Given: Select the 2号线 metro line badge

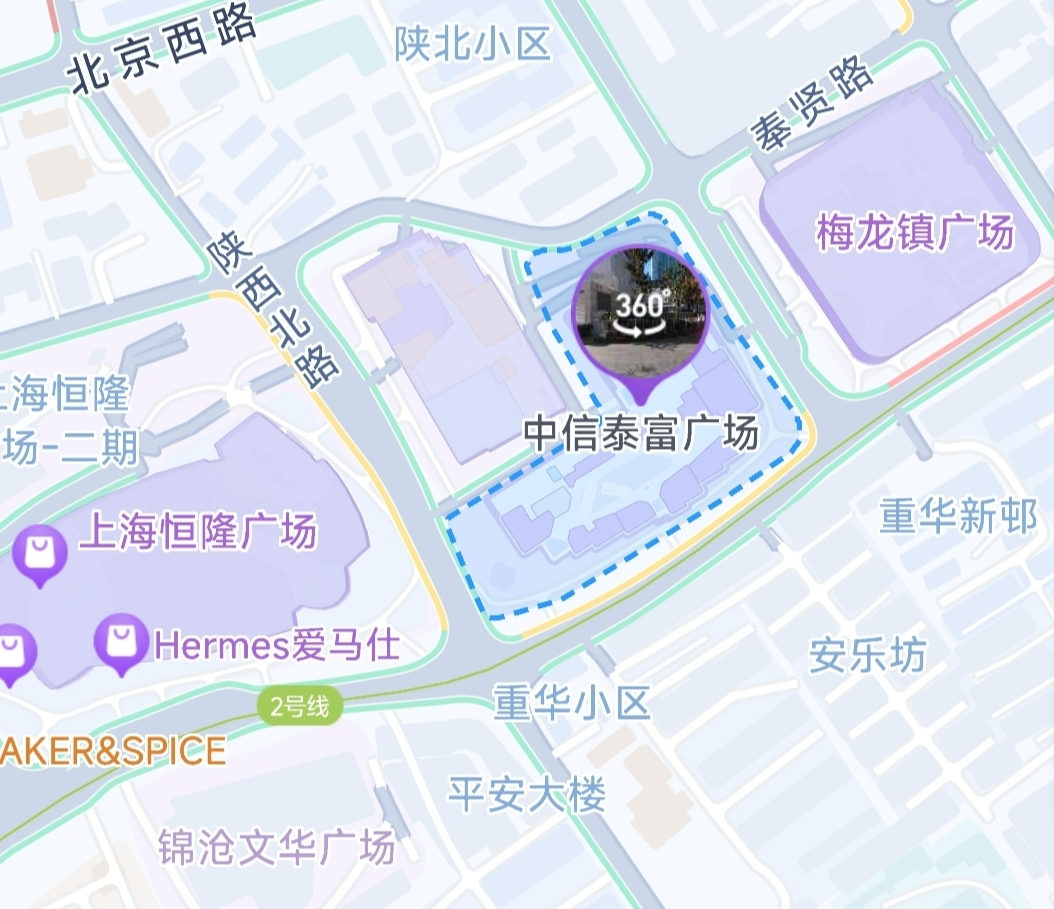Looking at the screenshot, I should [300, 707].
